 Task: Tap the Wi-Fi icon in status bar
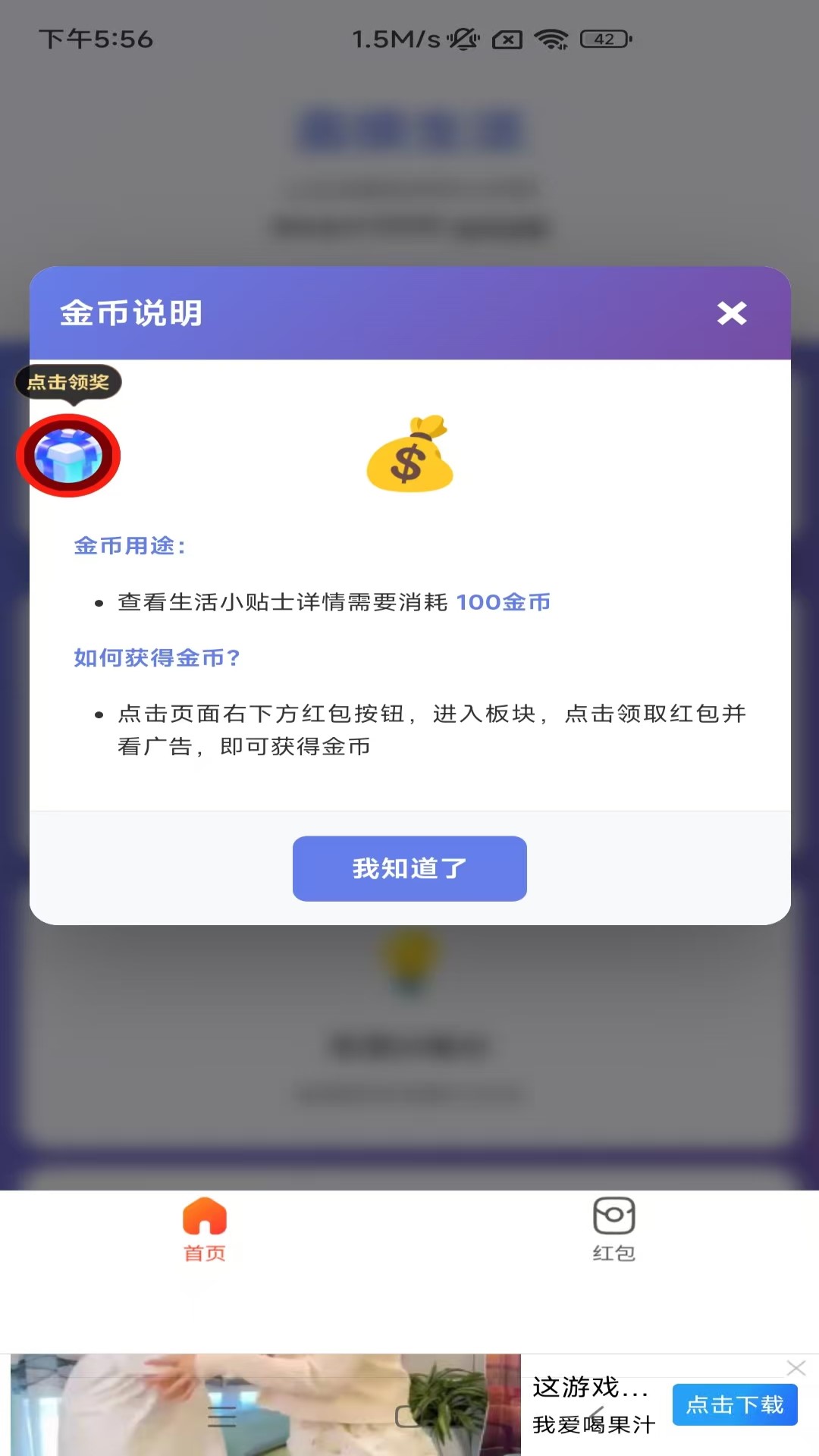point(551,38)
